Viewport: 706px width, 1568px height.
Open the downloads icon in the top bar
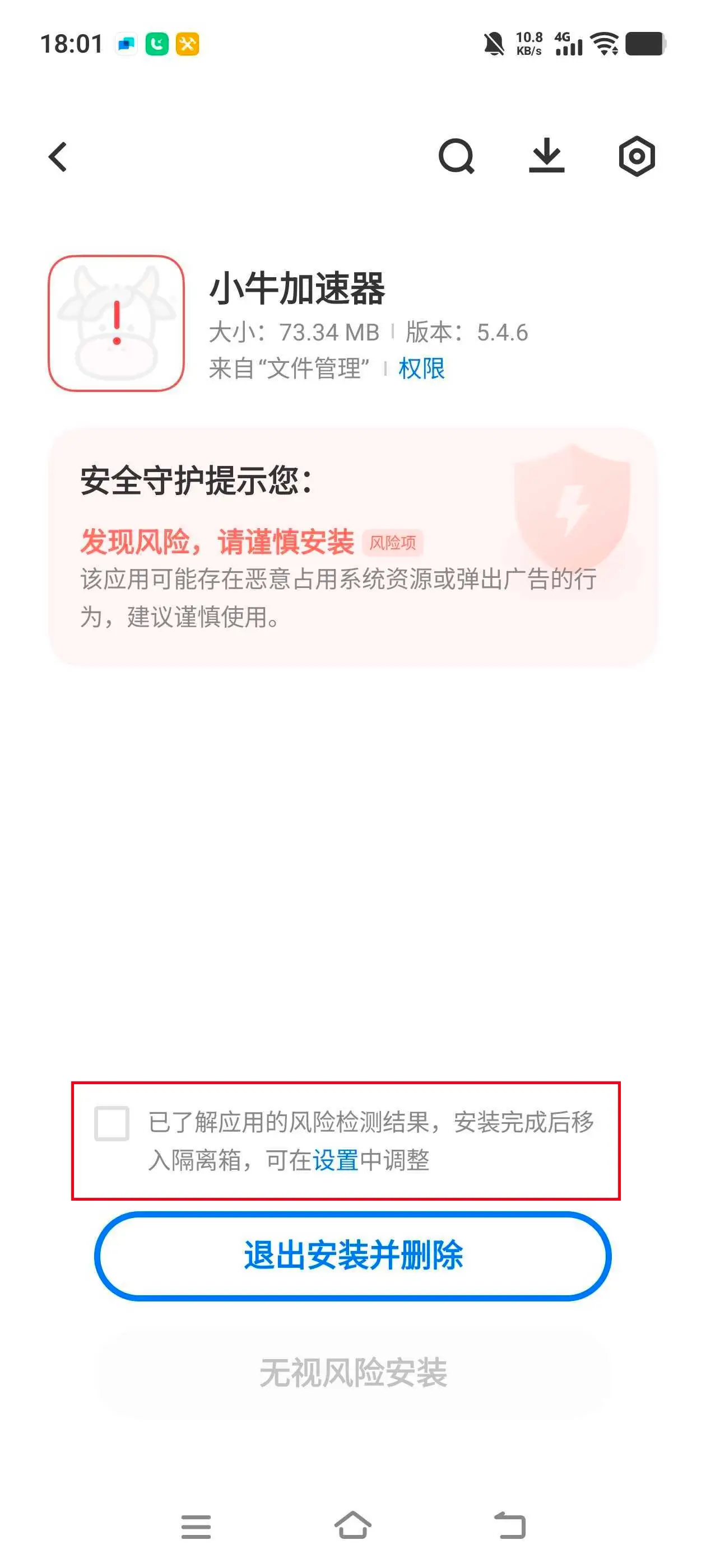546,156
